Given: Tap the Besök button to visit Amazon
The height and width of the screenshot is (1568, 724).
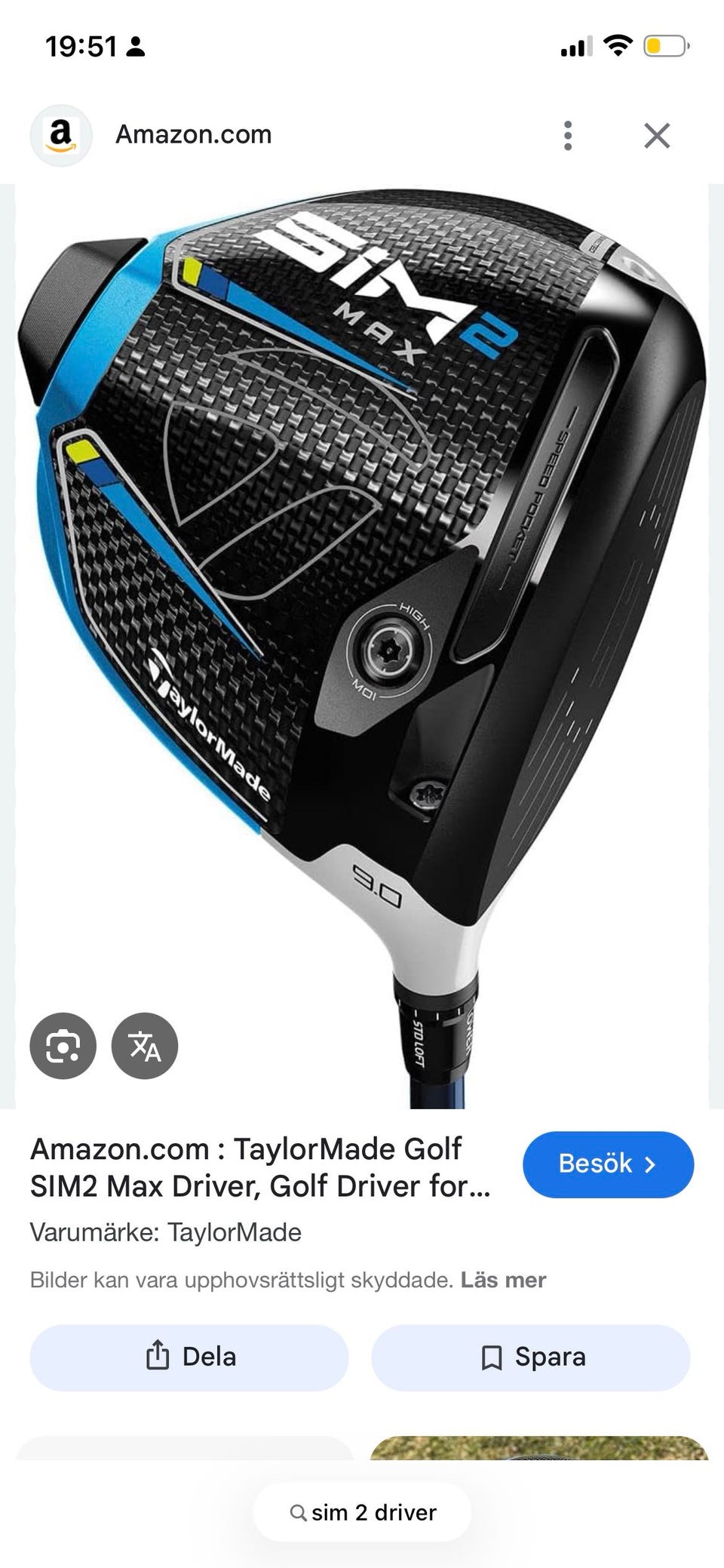Looking at the screenshot, I should (608, 1164).
